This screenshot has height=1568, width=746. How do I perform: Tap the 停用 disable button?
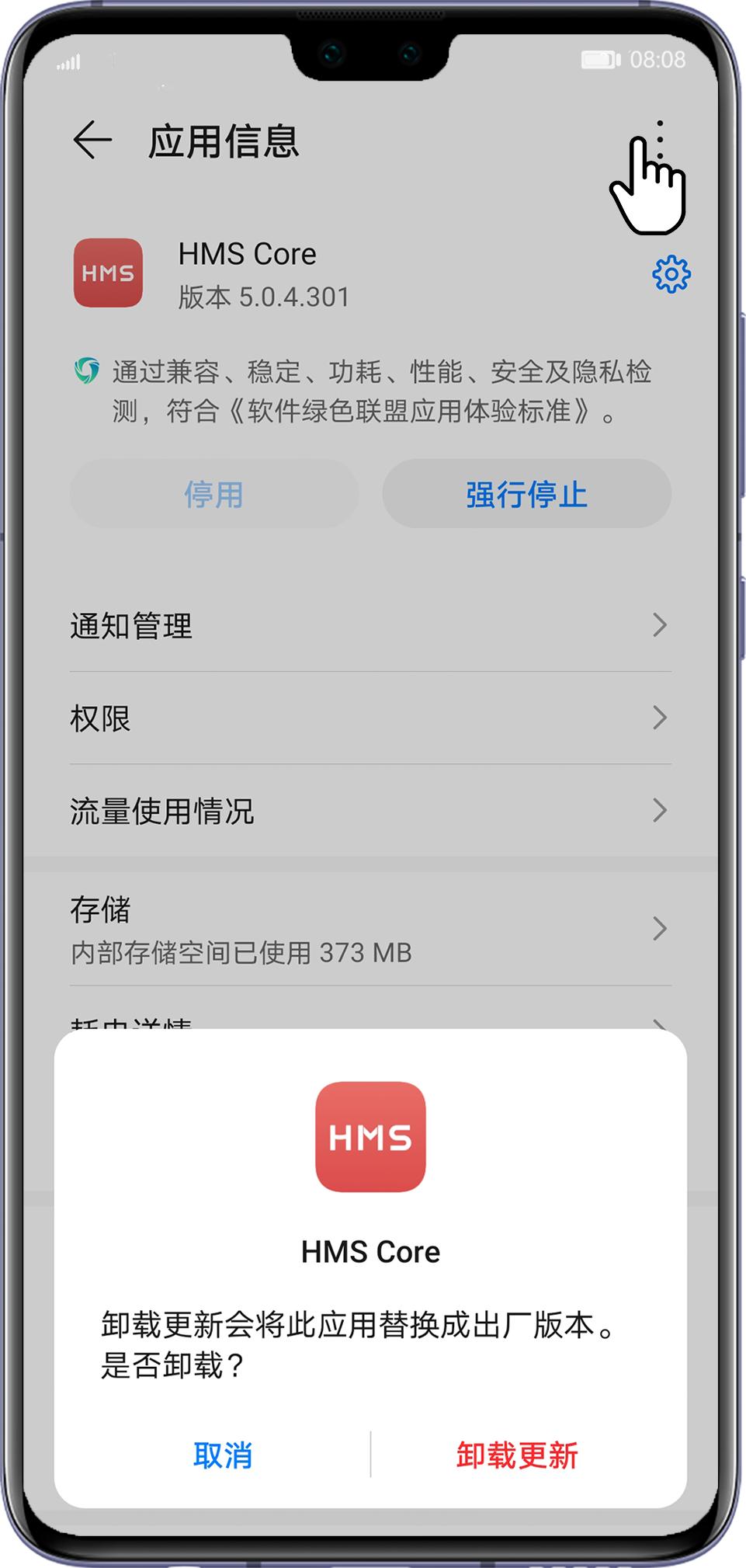213,494
